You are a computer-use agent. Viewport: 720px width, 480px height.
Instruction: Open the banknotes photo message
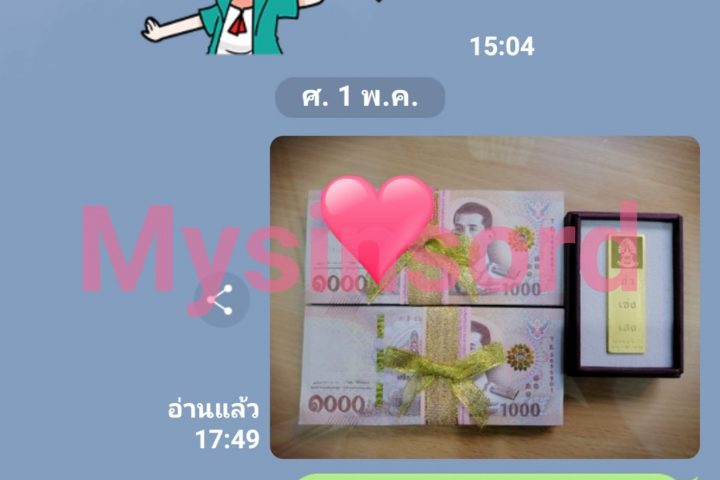484,298
